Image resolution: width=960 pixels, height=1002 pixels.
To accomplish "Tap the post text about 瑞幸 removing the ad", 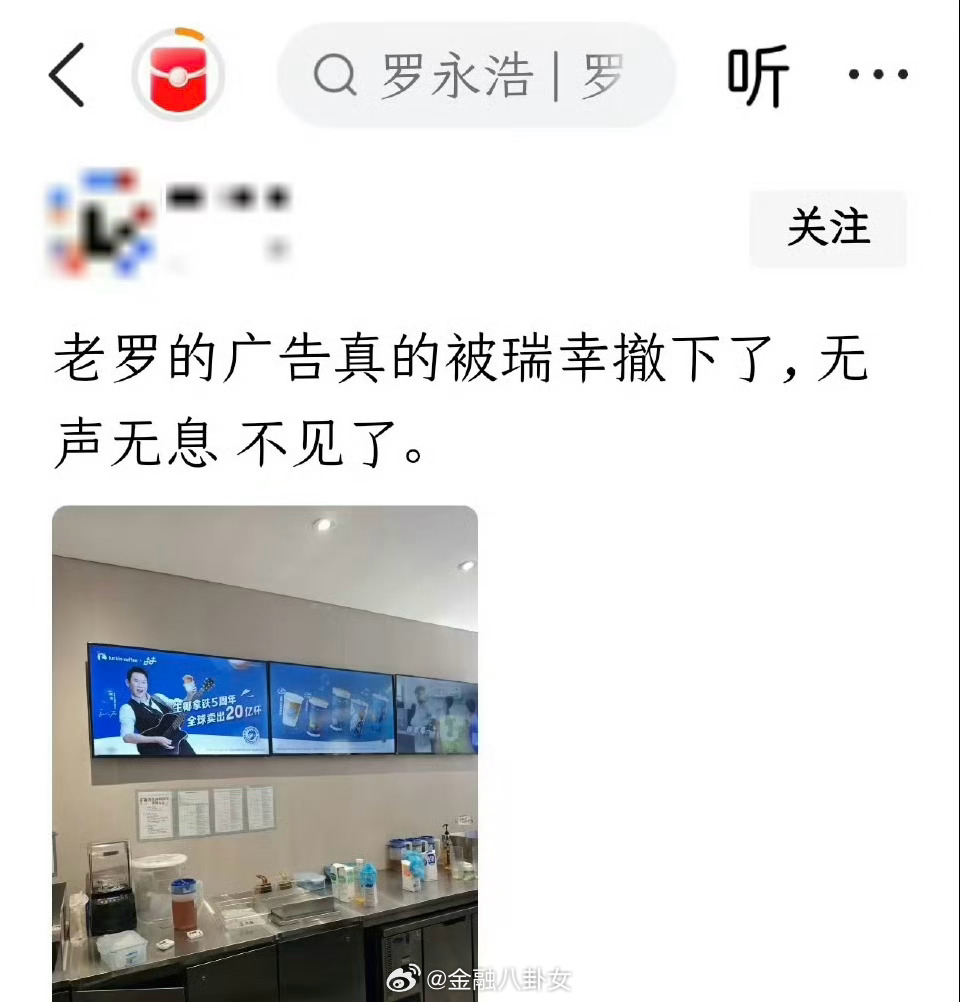I will click(x=460, y=400).
